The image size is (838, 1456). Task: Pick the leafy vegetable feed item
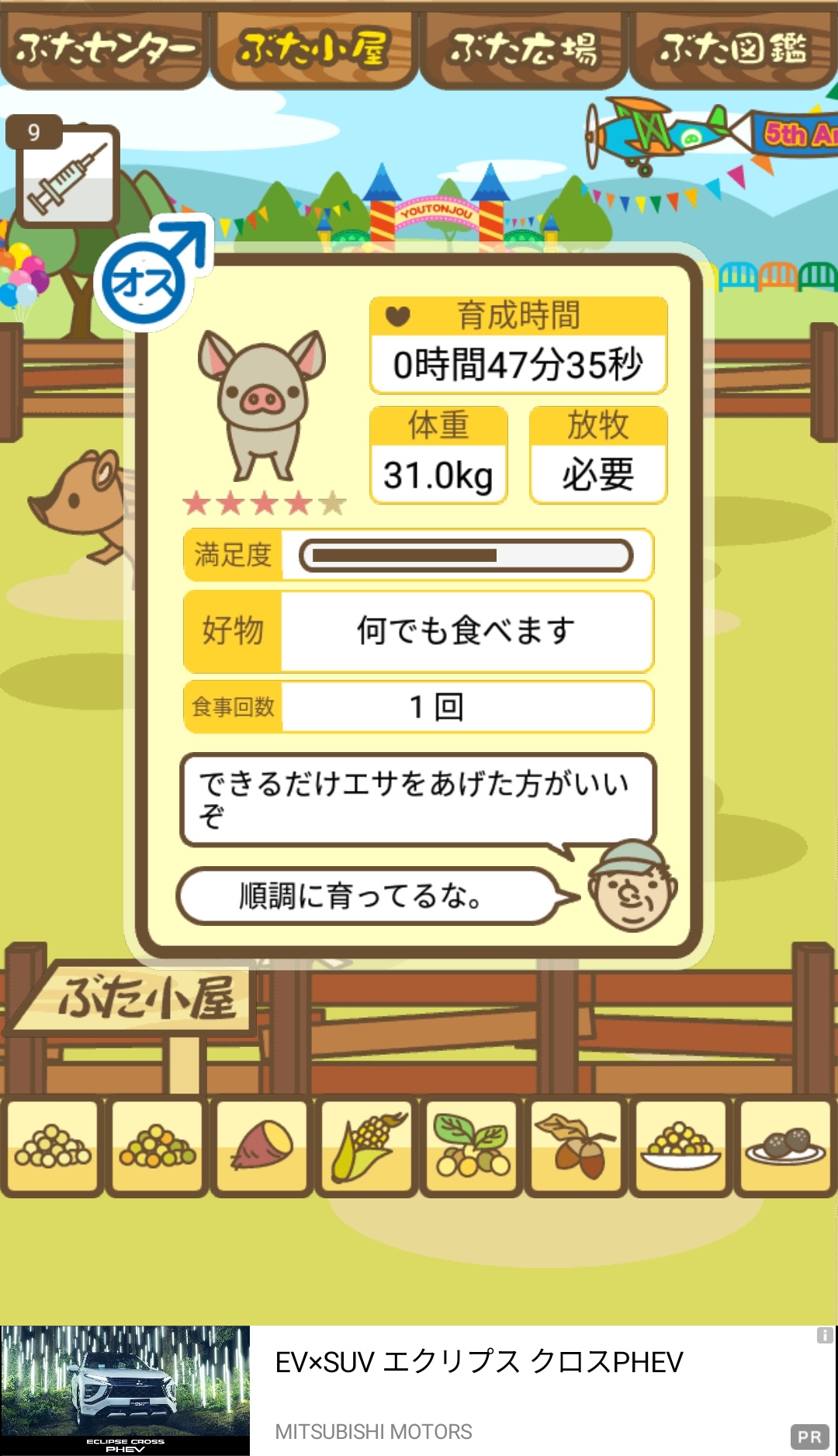coord(472,1146)
